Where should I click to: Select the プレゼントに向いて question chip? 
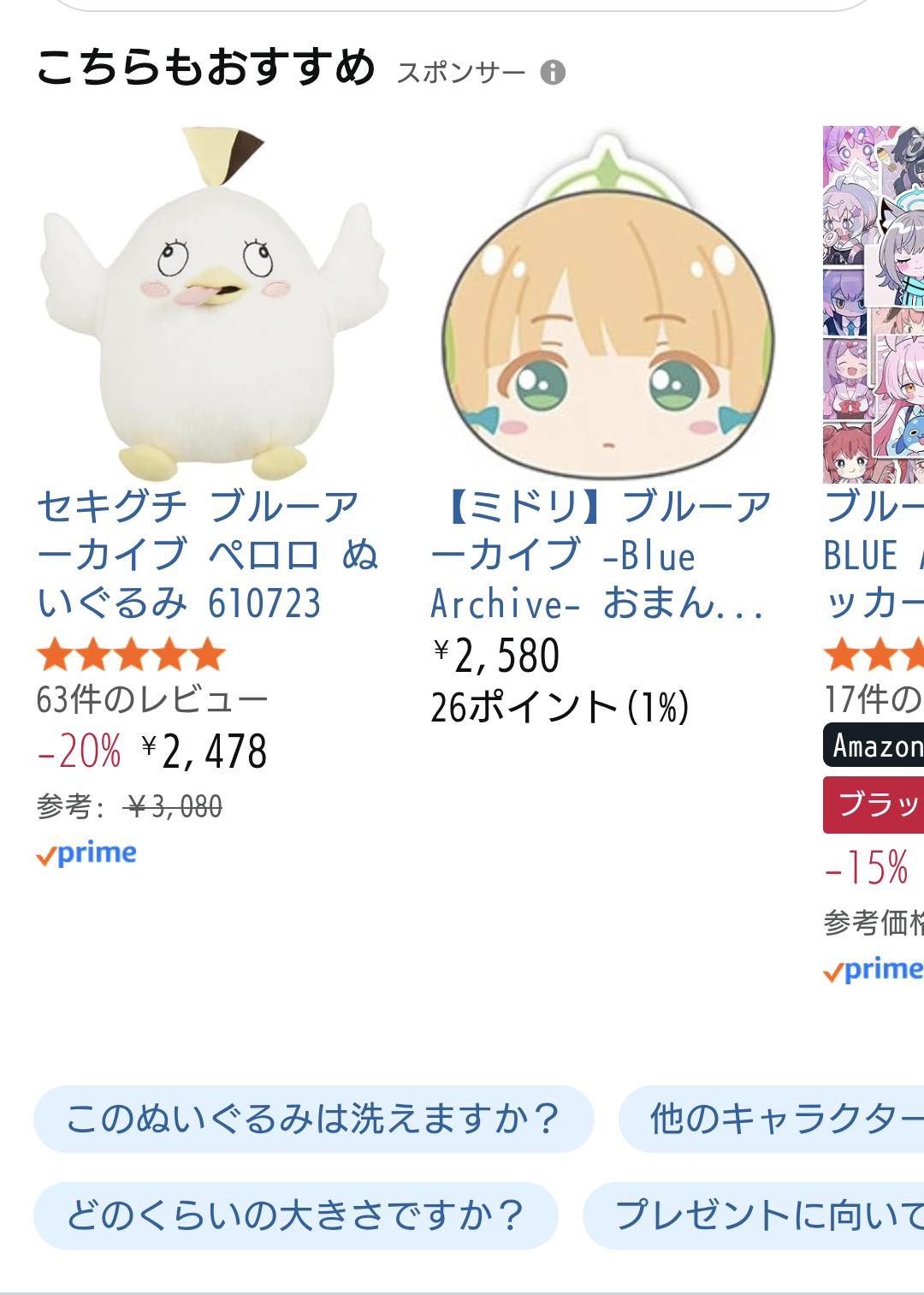point(757,1215)
